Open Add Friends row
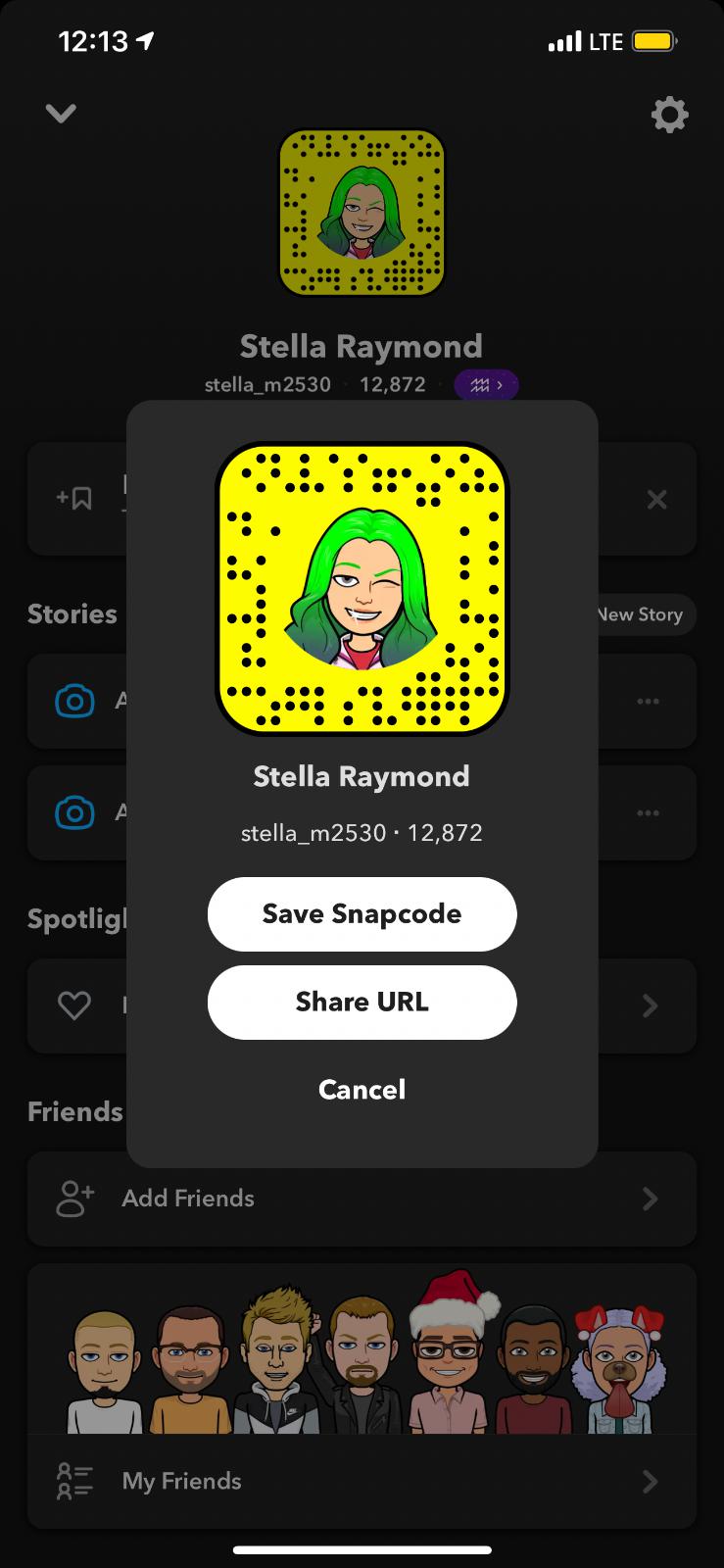724x1568 pixels. coord(362,1199)
